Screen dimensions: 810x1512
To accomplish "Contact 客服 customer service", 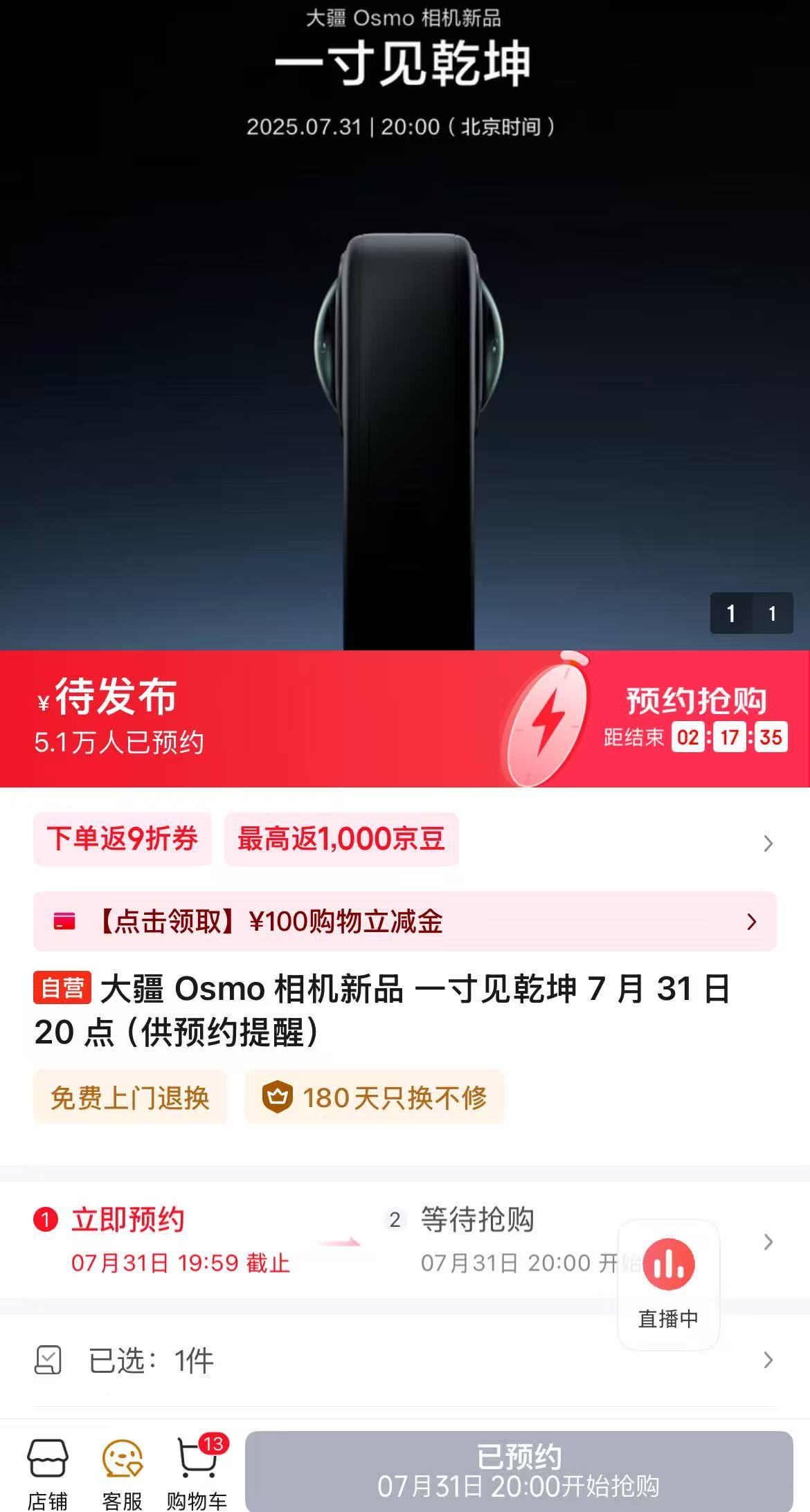I will pos(122,1473).
